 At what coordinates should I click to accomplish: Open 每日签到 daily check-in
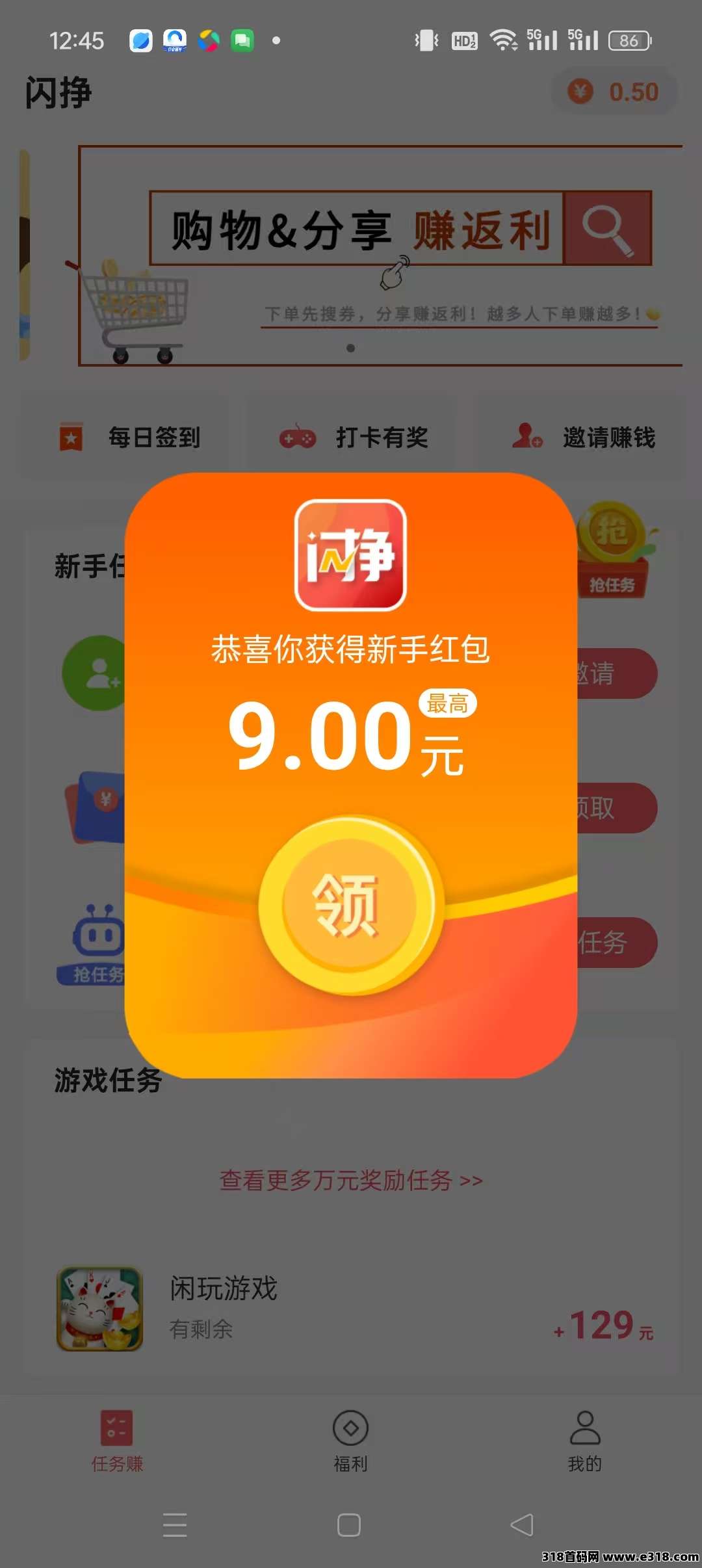pyautogui.click(x=129, y=437)
